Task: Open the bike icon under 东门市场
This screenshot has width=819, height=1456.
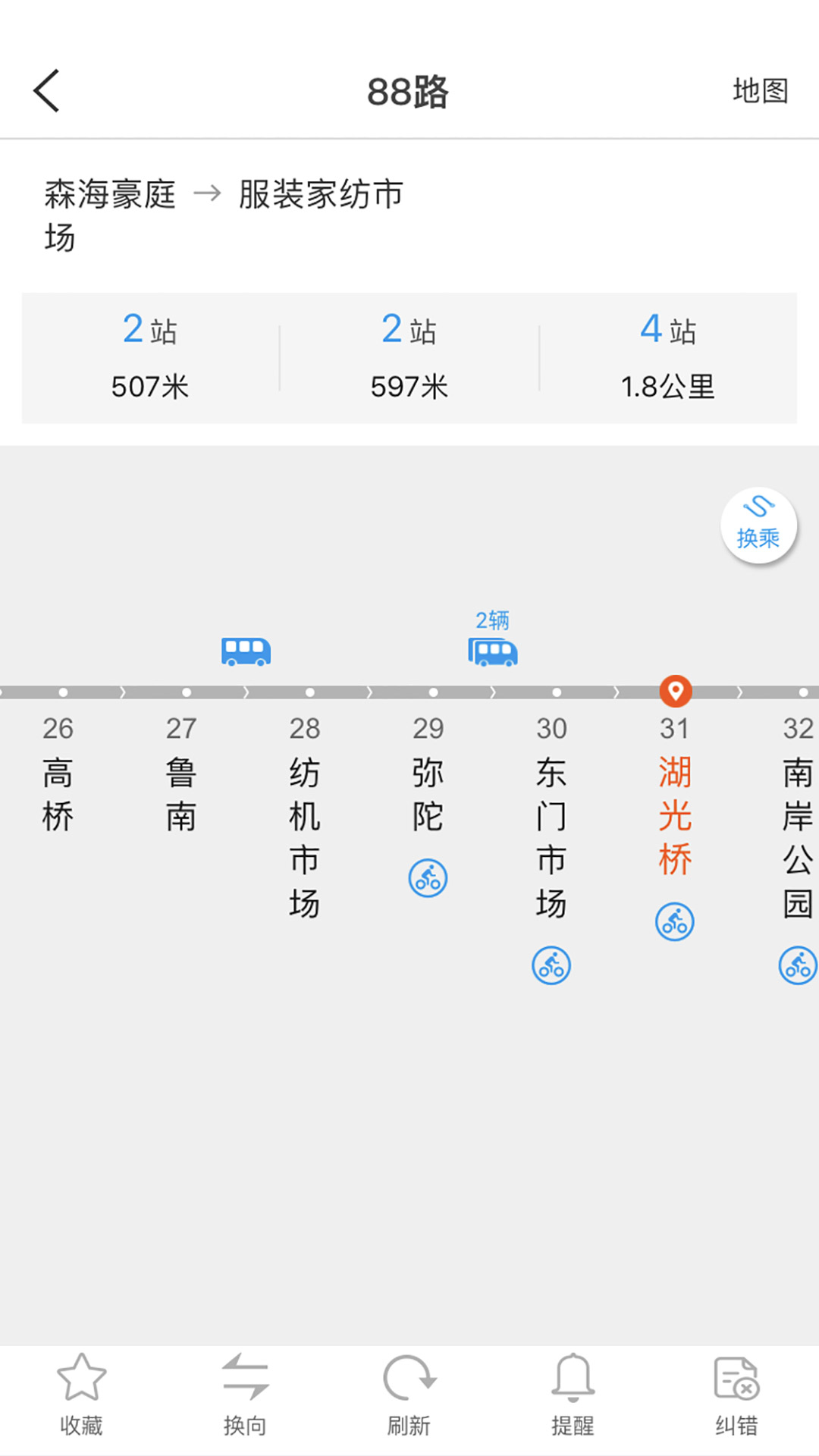Action: (x=551, y=965)
